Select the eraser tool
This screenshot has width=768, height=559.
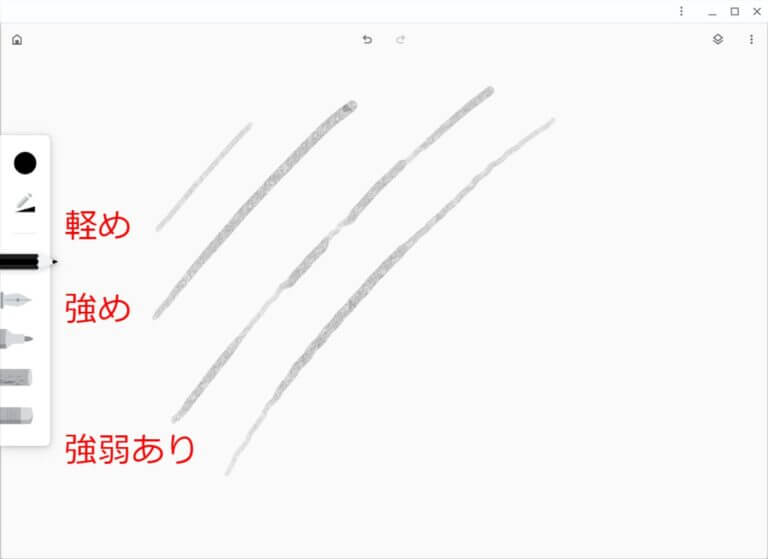(x=17, y=416)
